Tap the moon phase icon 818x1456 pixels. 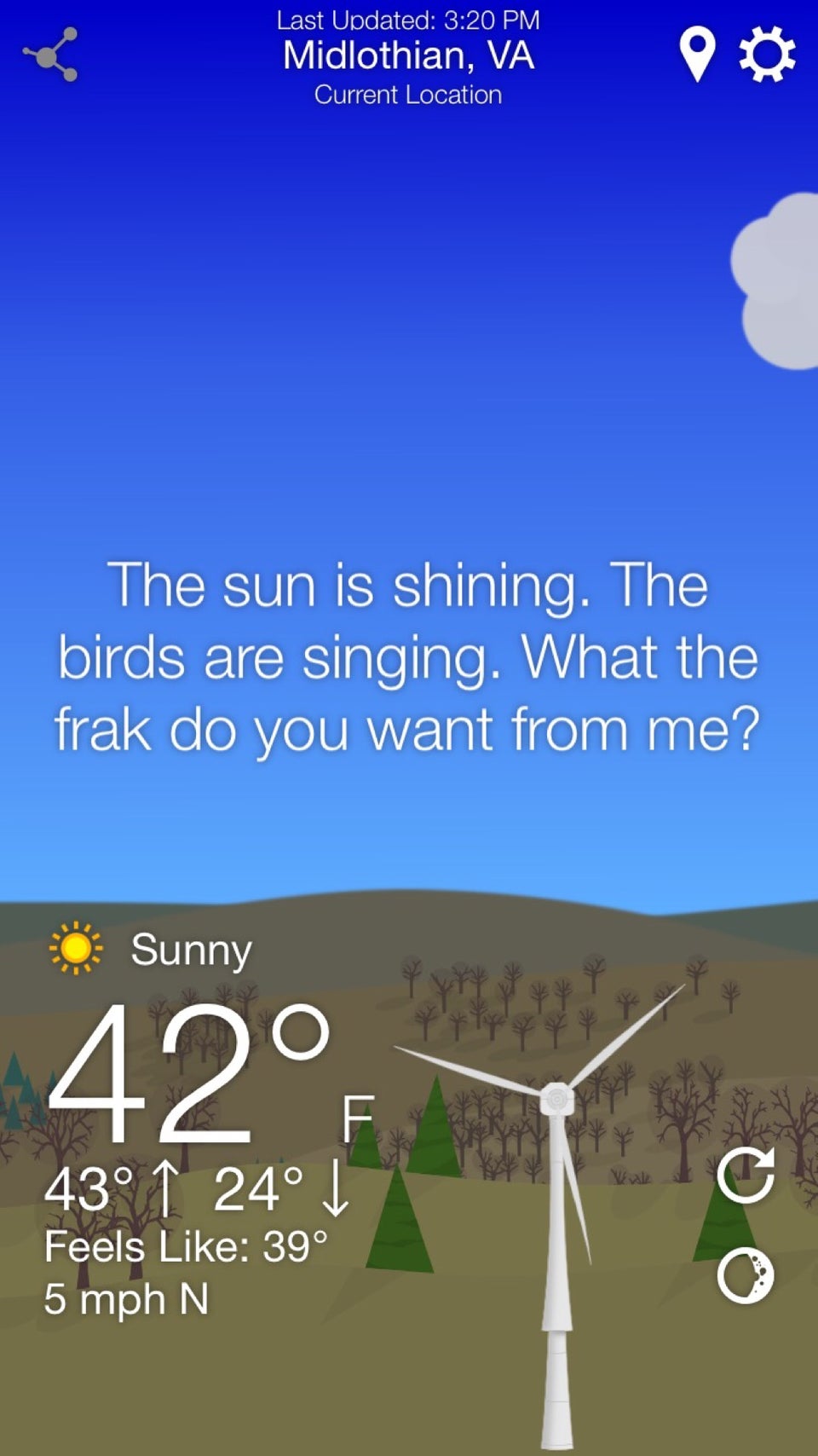[746, 1275]
